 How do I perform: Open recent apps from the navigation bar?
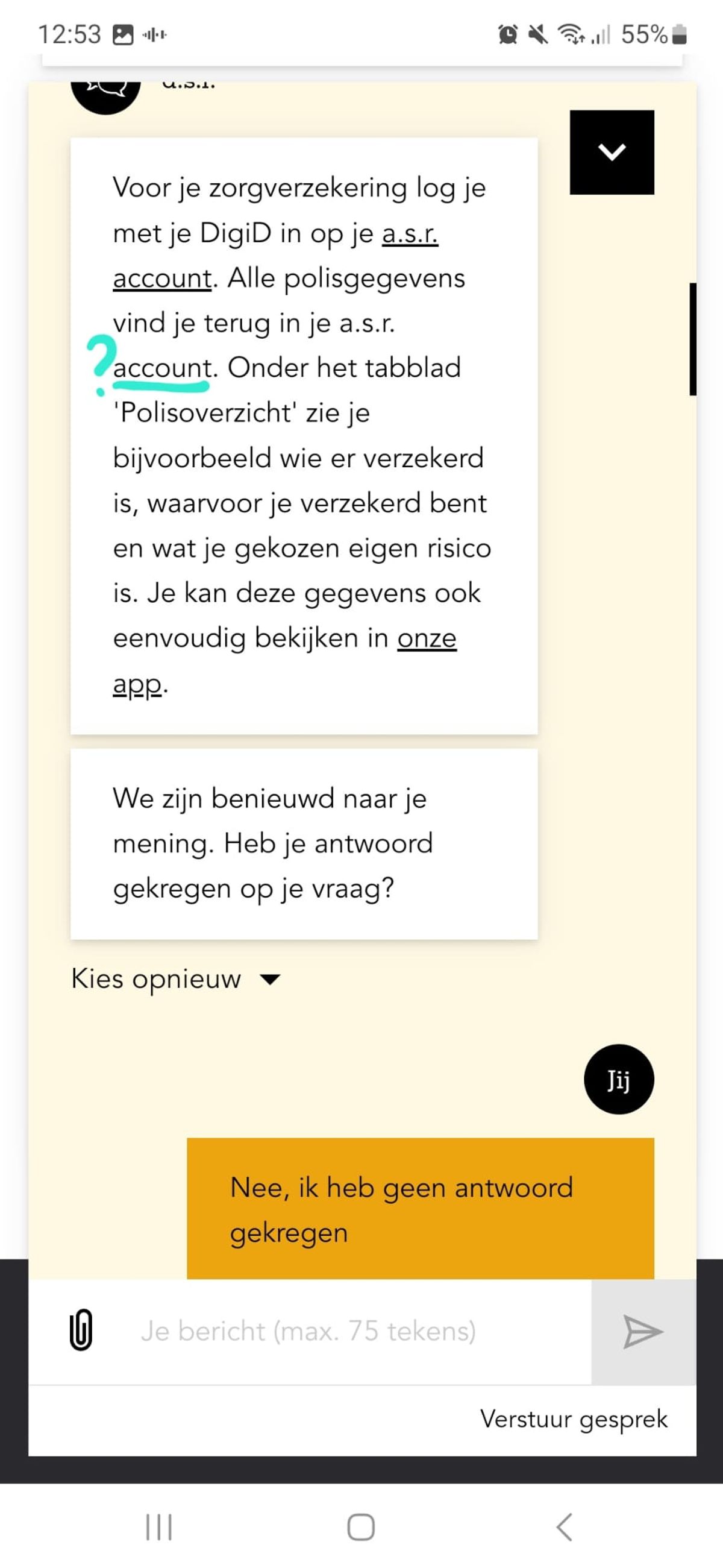159,1527
